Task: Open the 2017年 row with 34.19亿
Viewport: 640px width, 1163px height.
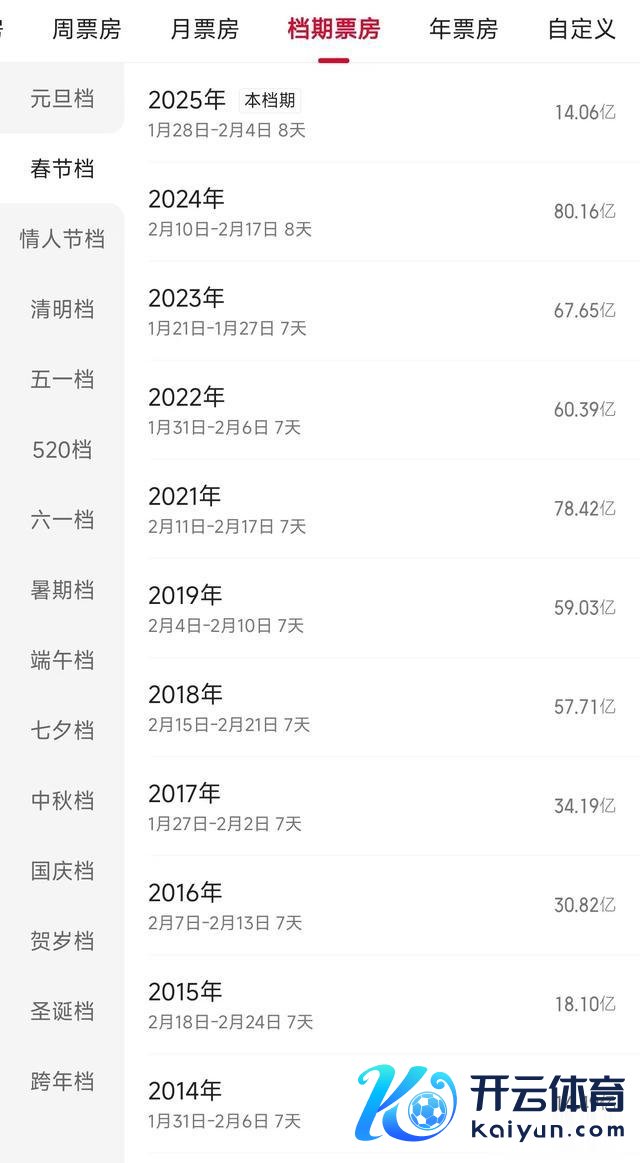Action: point(380,806)
